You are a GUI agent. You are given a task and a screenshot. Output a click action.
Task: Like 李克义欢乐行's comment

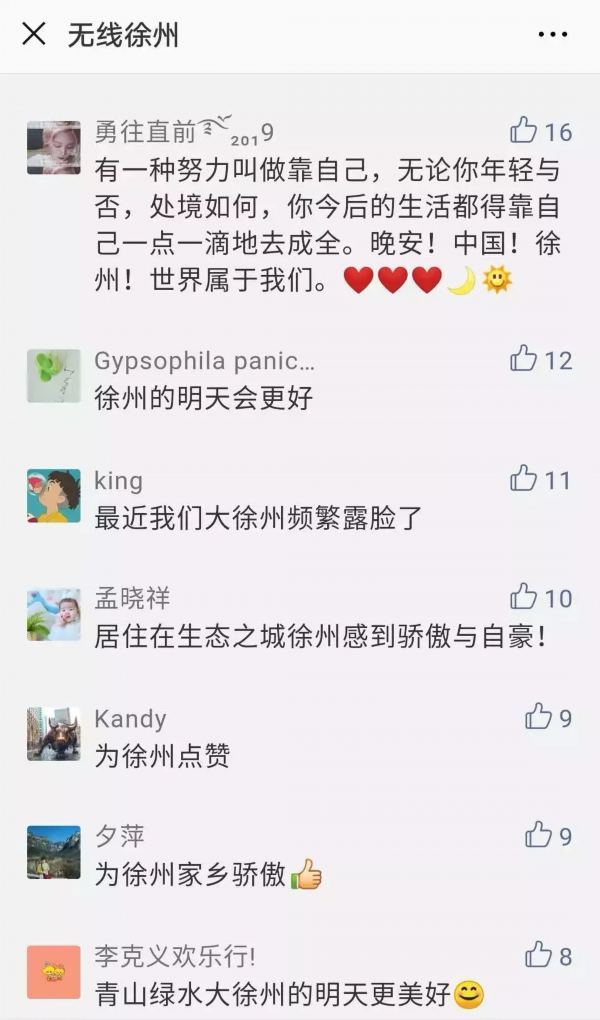pyautogui.click(x=539, y=954)
